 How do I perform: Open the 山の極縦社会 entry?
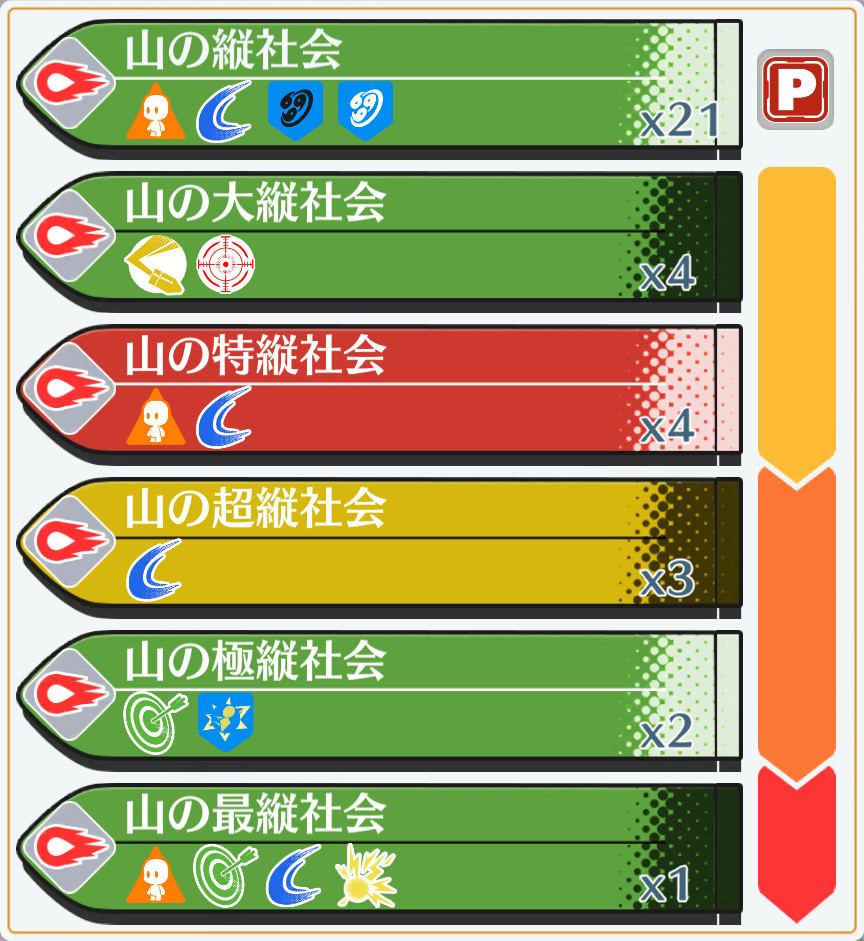380,697
